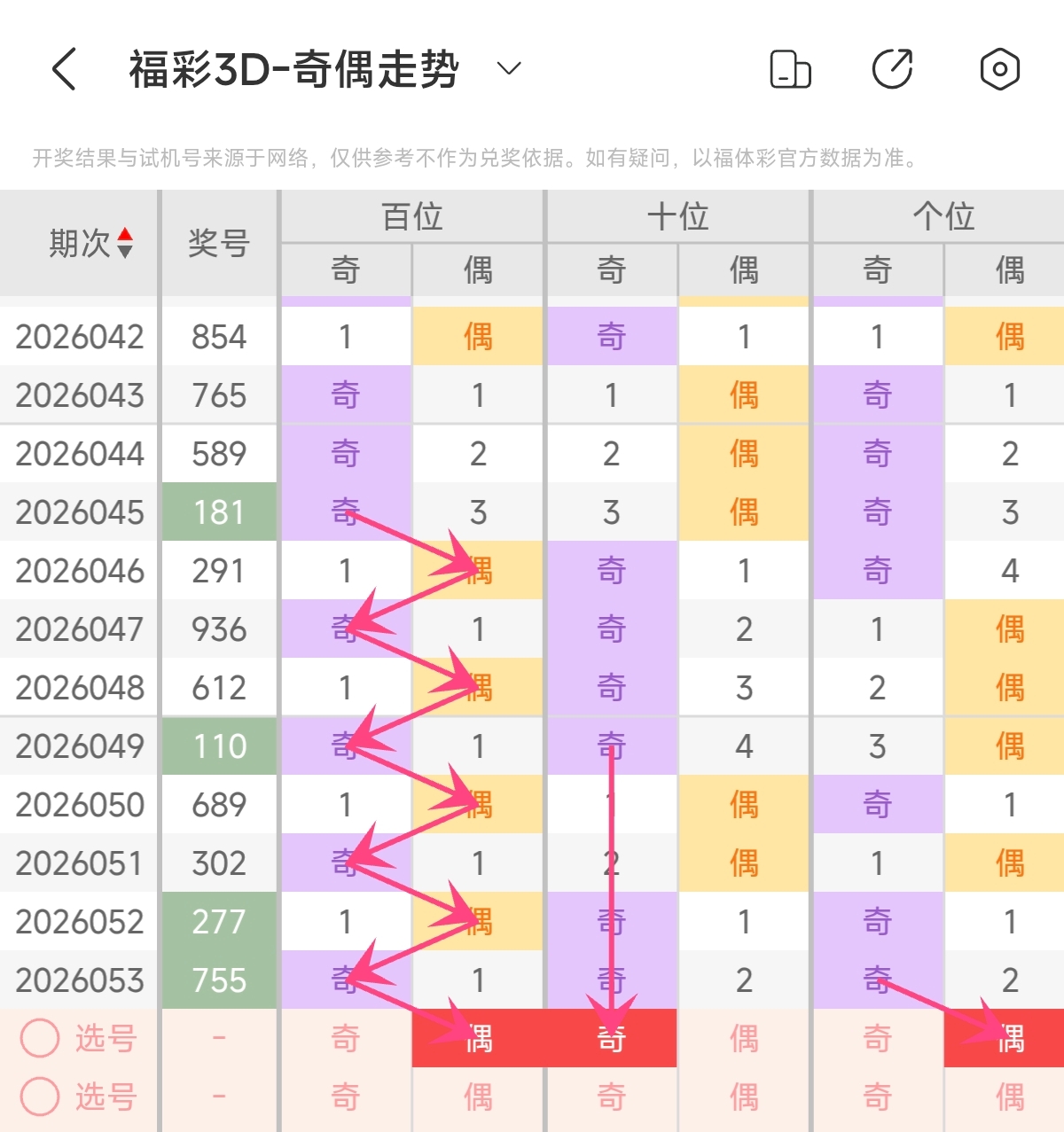Deselect the red 偶 under 百位
Screen dimensions: 1064x1132
pos(479,1038)
